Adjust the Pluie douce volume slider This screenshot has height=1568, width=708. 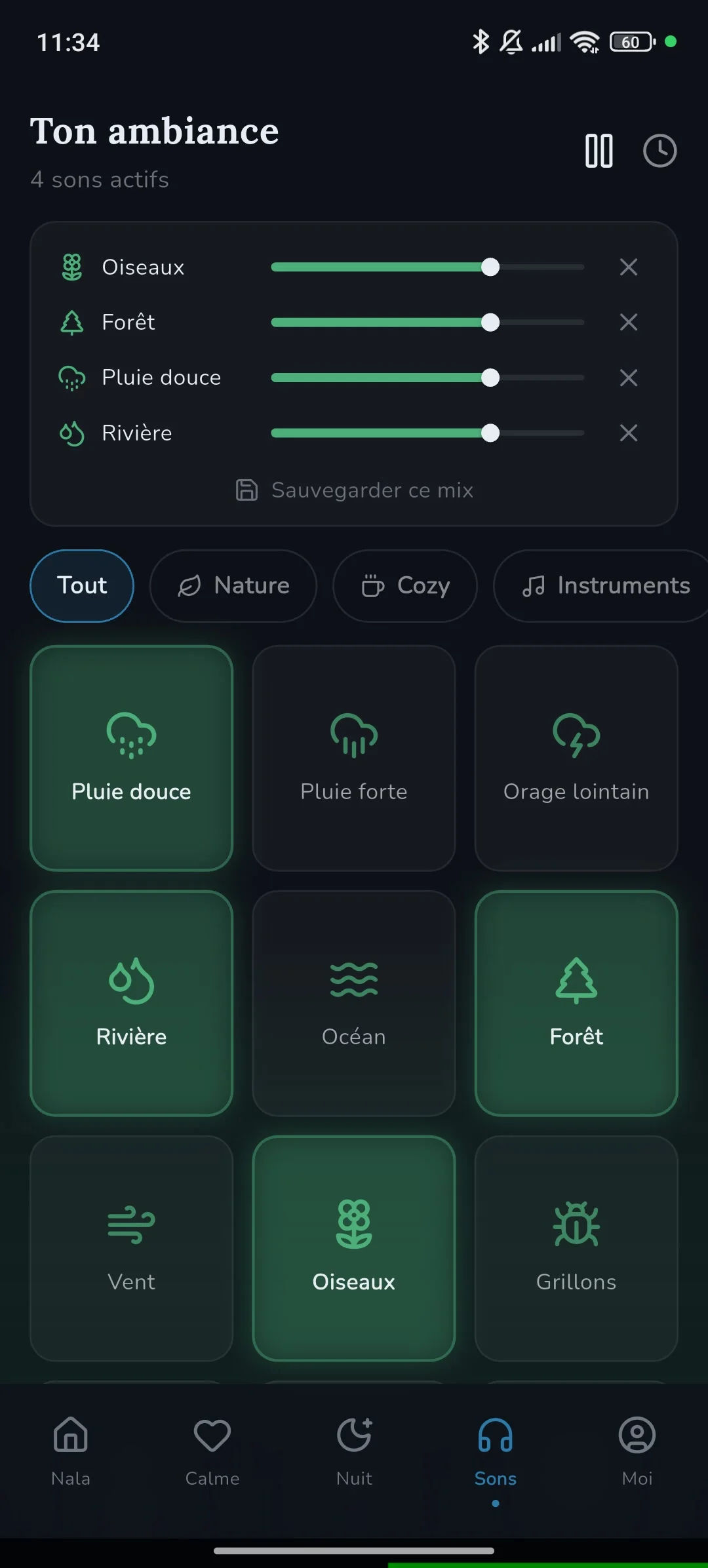click(x=490, y=378)
